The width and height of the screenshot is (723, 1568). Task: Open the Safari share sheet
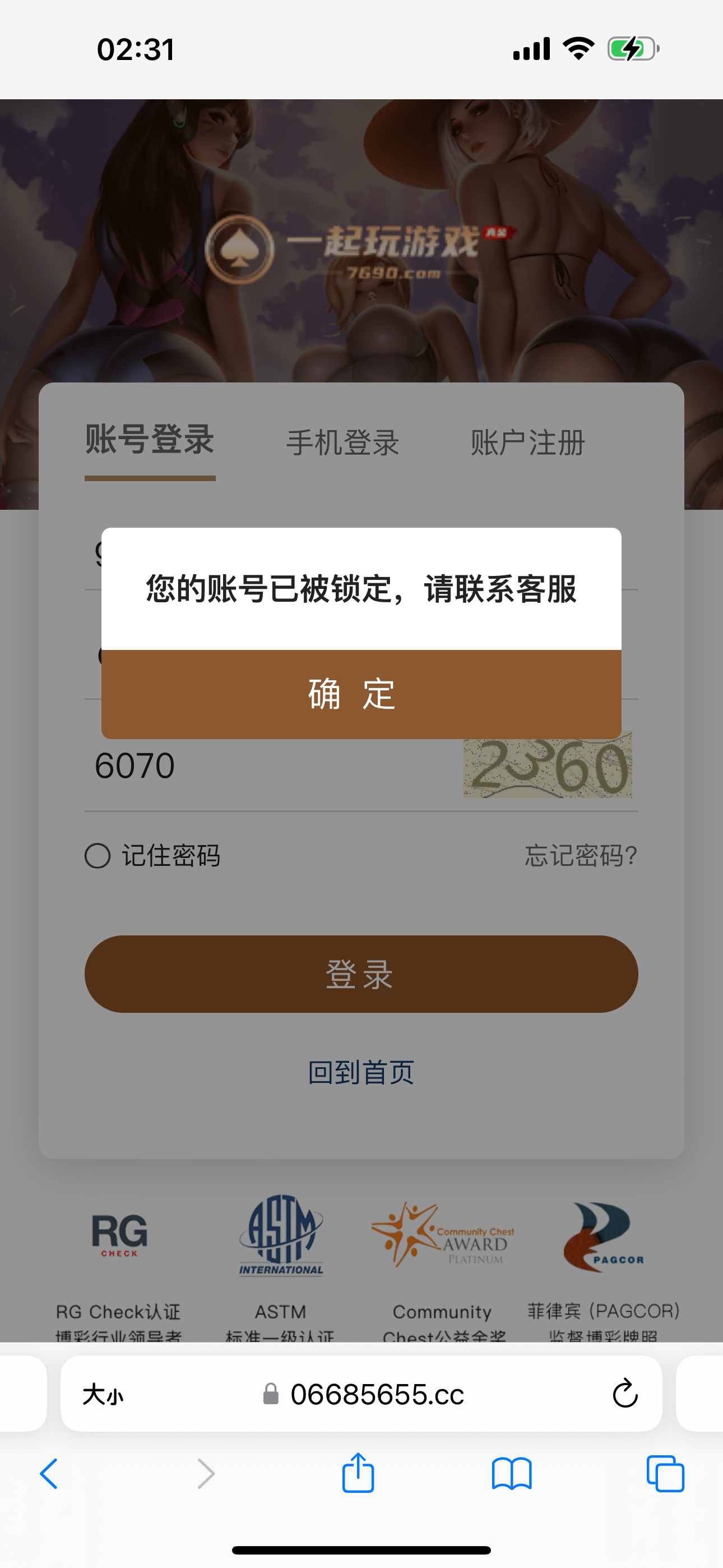pos(359,1474)
